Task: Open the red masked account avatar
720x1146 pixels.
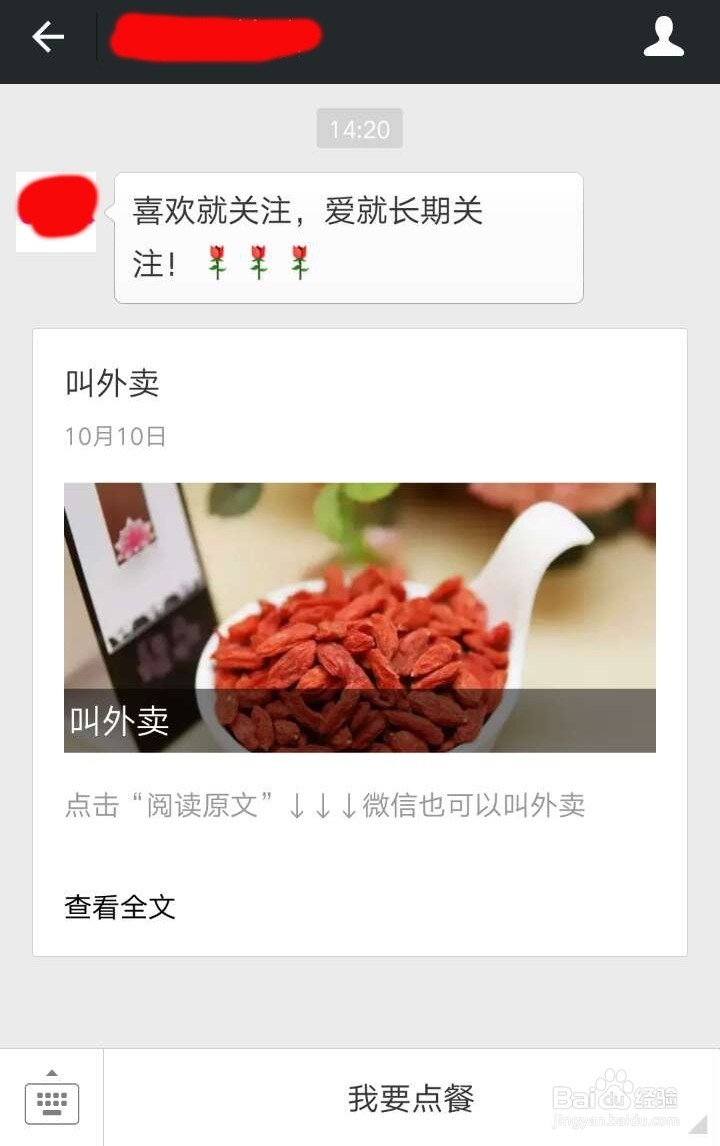Action: point(55,210)
